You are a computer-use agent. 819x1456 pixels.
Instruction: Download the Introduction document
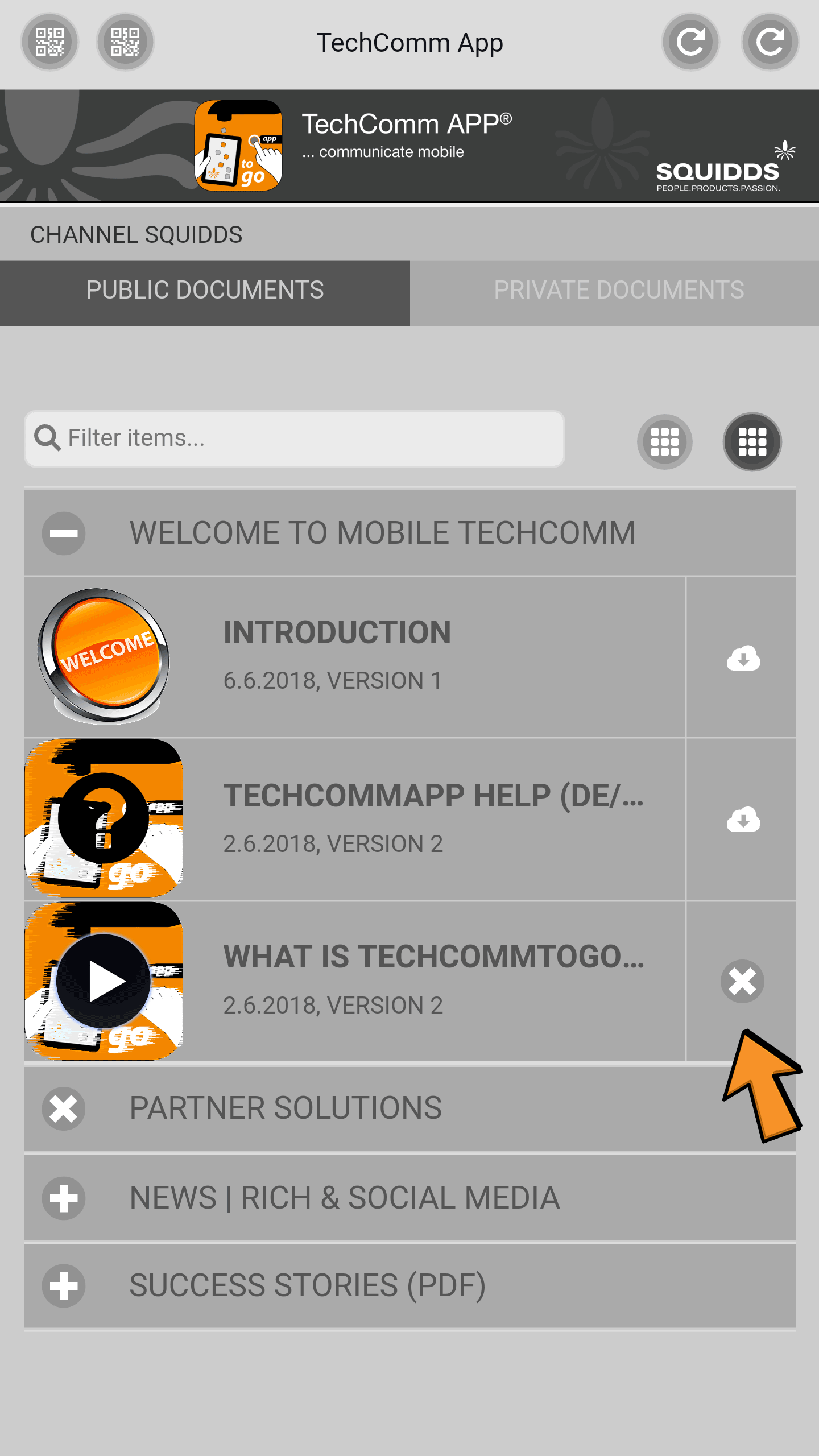pos(743,658)
